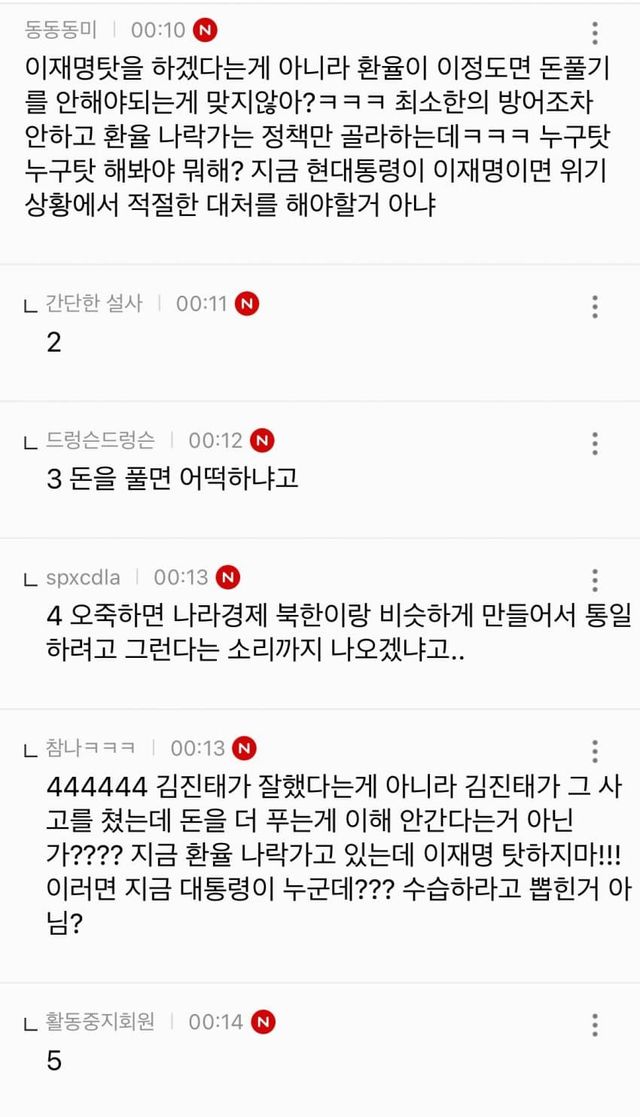
Task: Open overflow menu on 간단한 설사's reply
Action: coord(595,306)
